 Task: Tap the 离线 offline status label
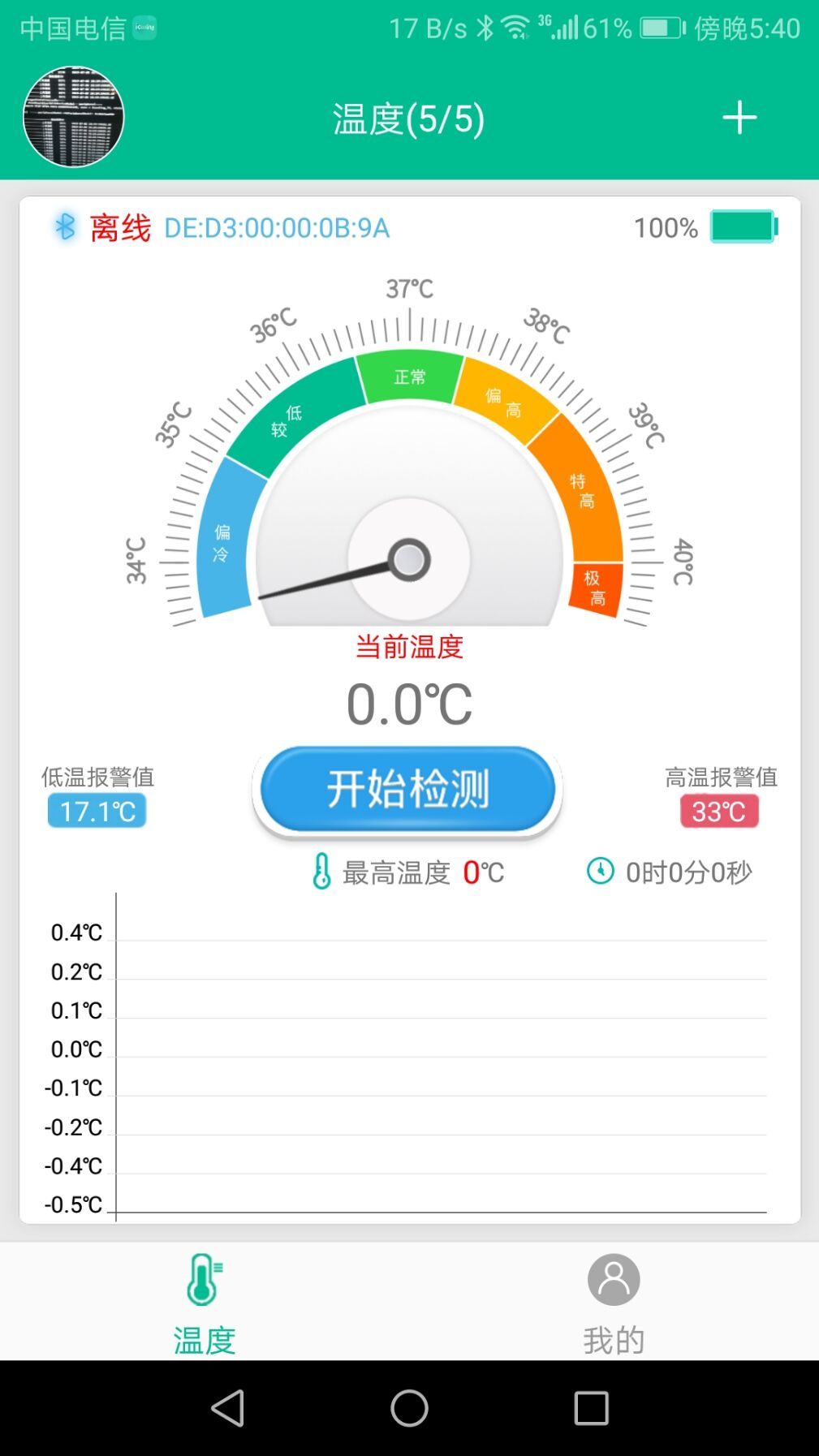[120, 228]
